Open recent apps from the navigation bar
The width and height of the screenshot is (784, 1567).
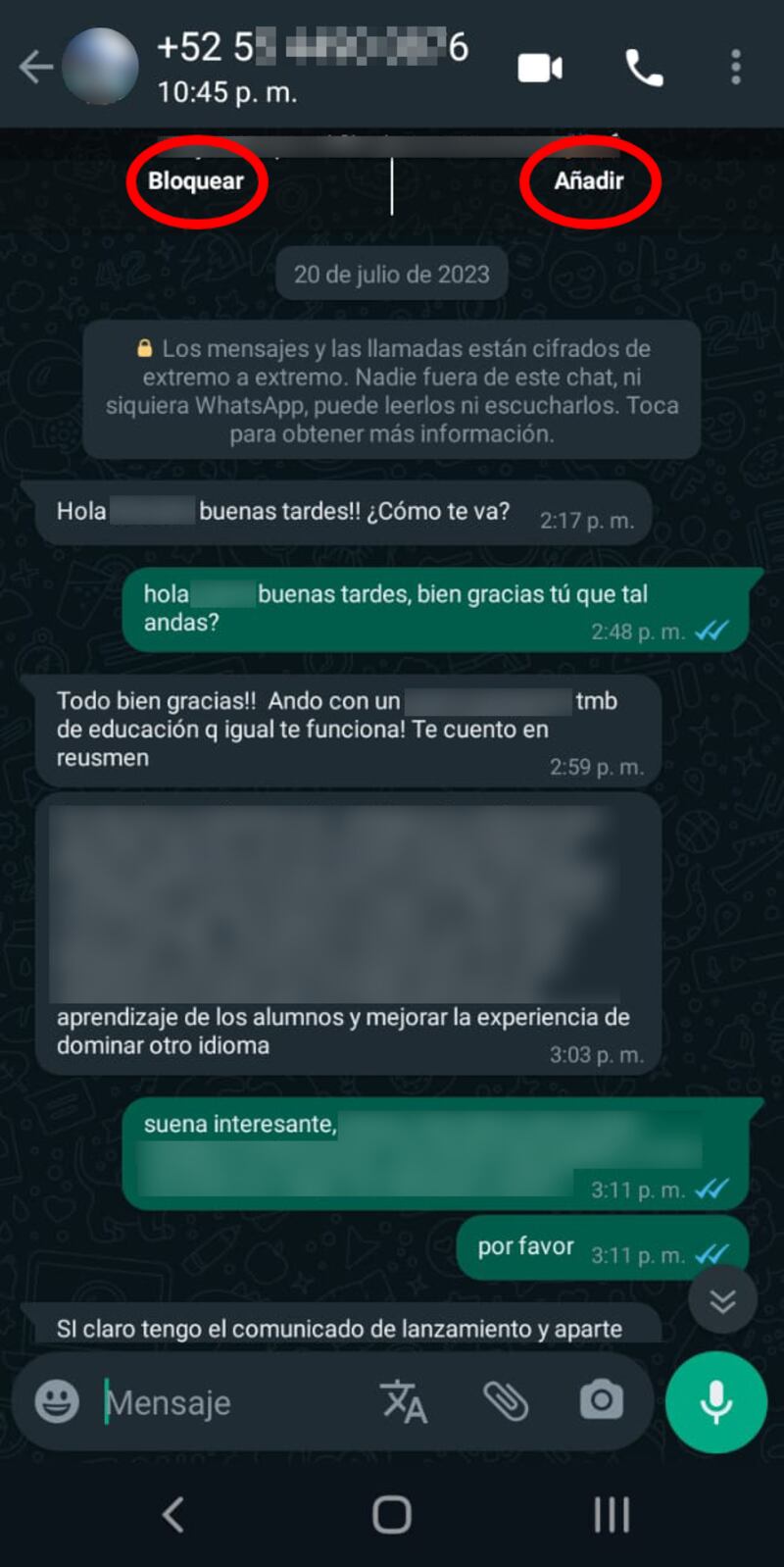(x=612, y=1515)
